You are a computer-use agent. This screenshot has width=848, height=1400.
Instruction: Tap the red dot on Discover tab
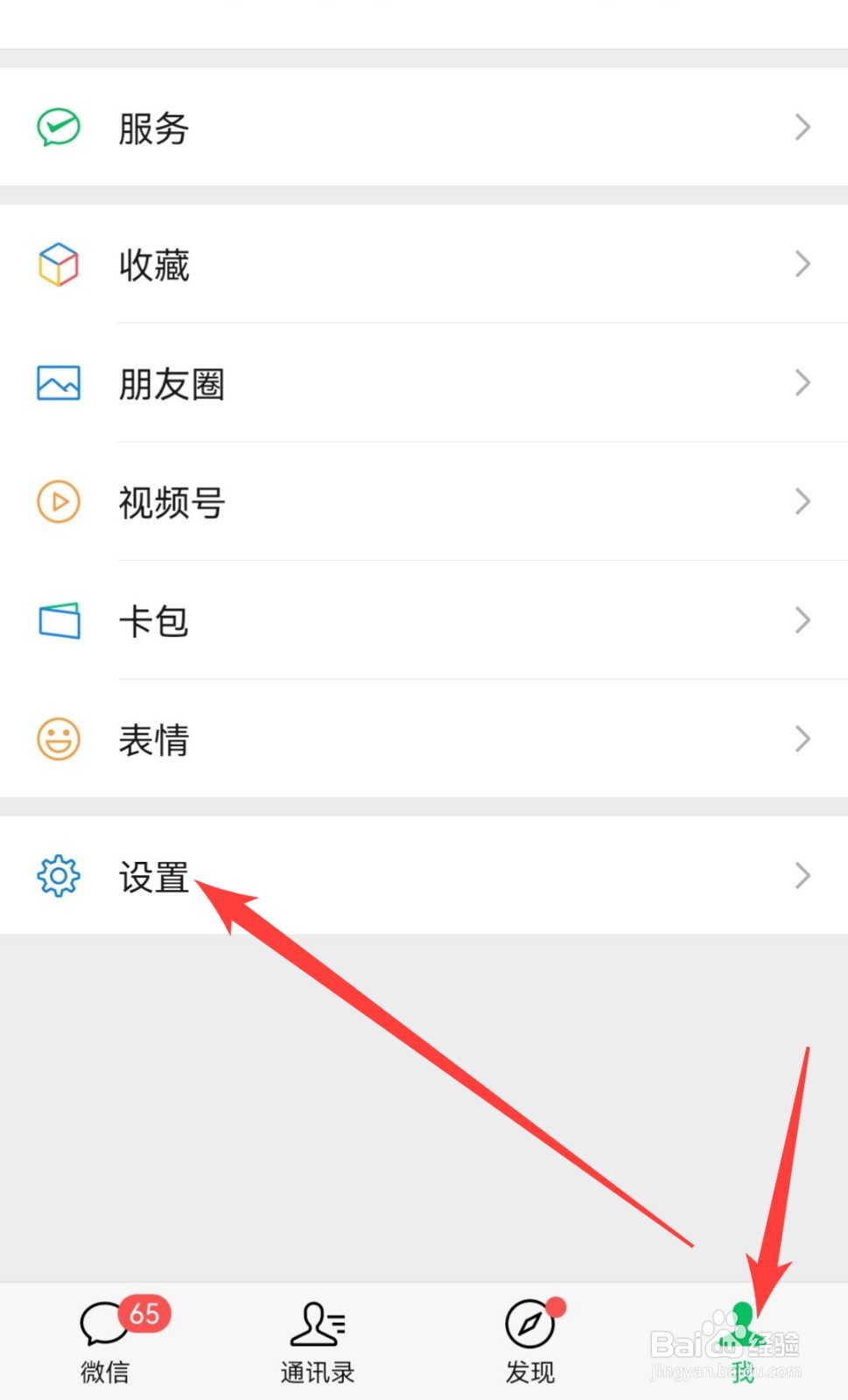558,1307
